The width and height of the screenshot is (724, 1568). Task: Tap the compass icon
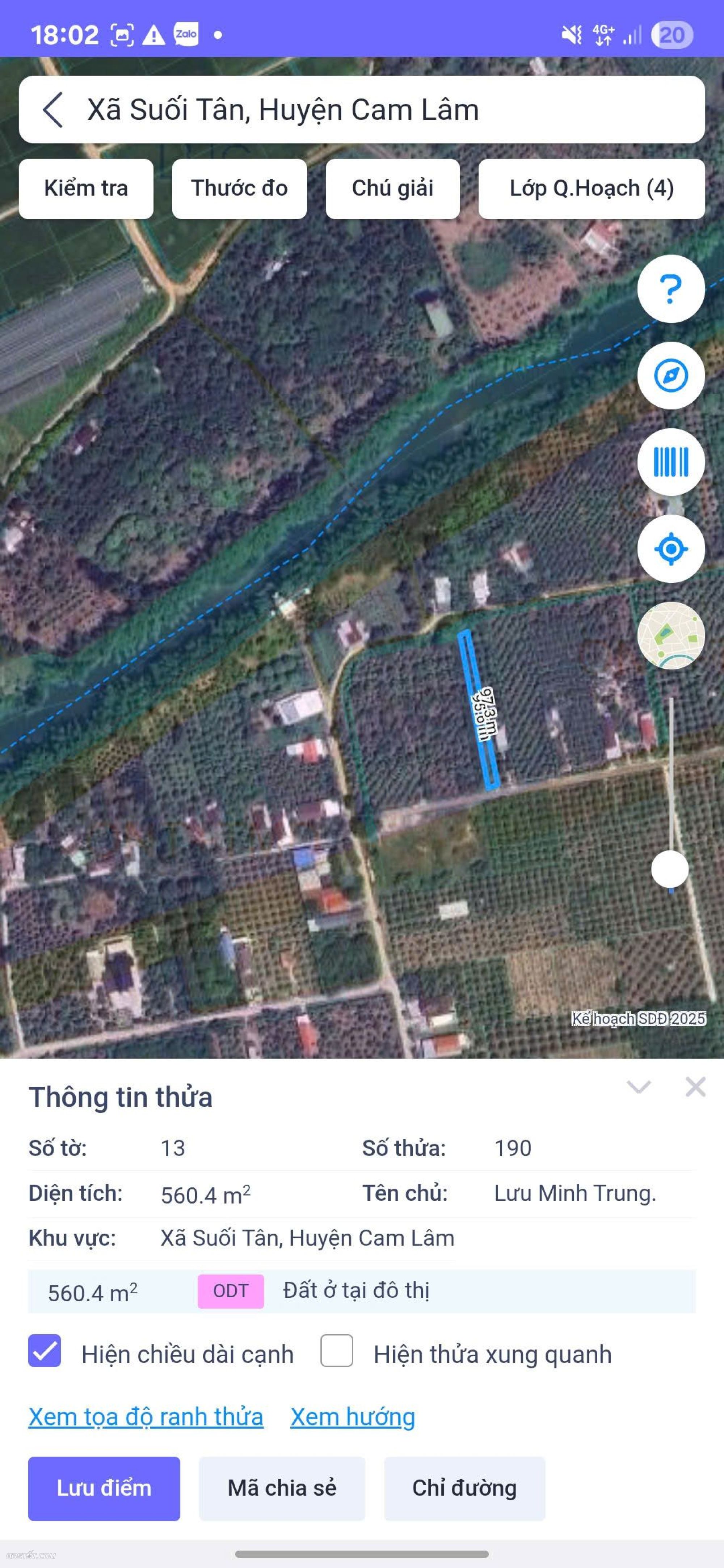pyautogui.click(x=670, y=376)
